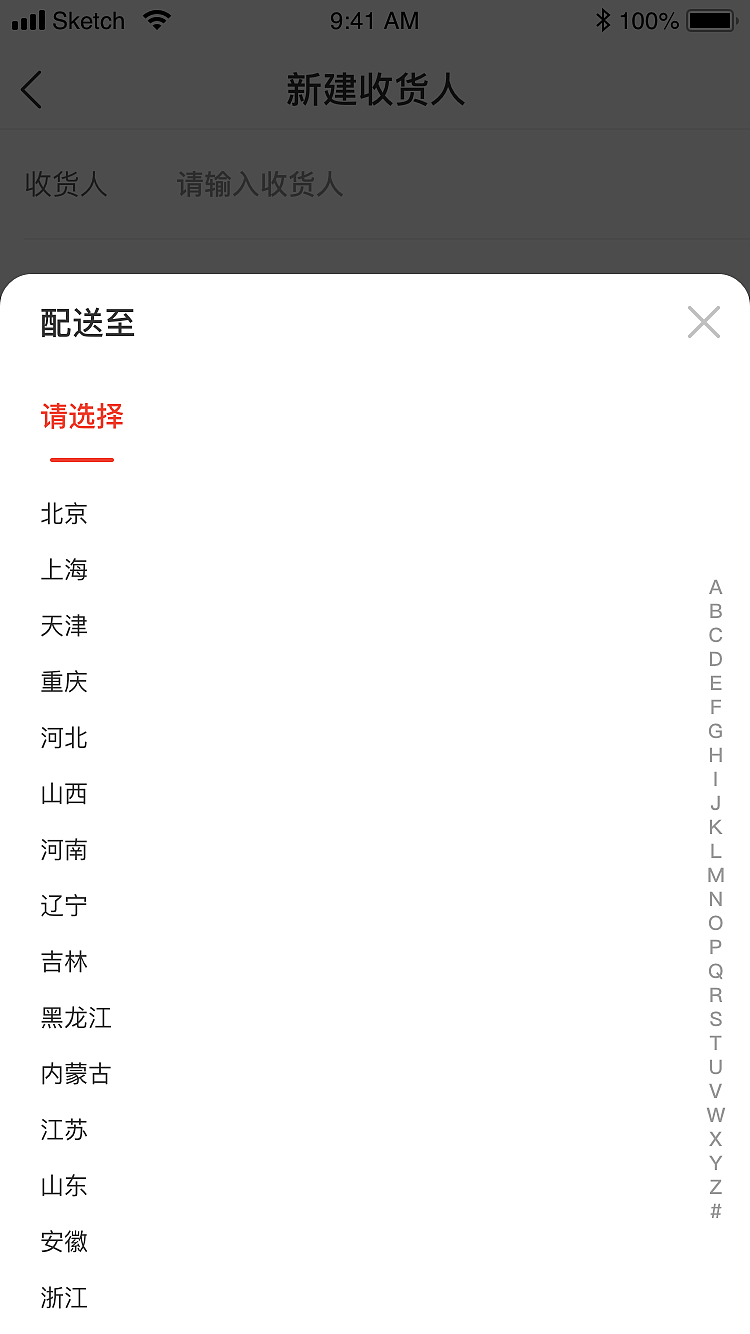Select 浙江 at the bottom

pyautogui.click(x=64, y=1298)
